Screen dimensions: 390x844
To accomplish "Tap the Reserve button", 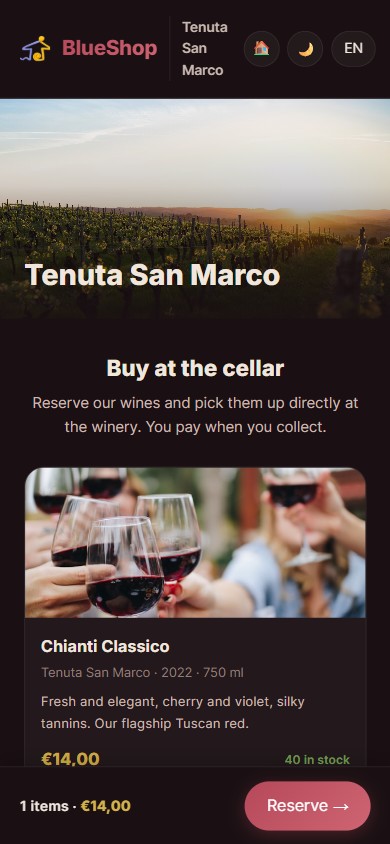I will point(308,806).
